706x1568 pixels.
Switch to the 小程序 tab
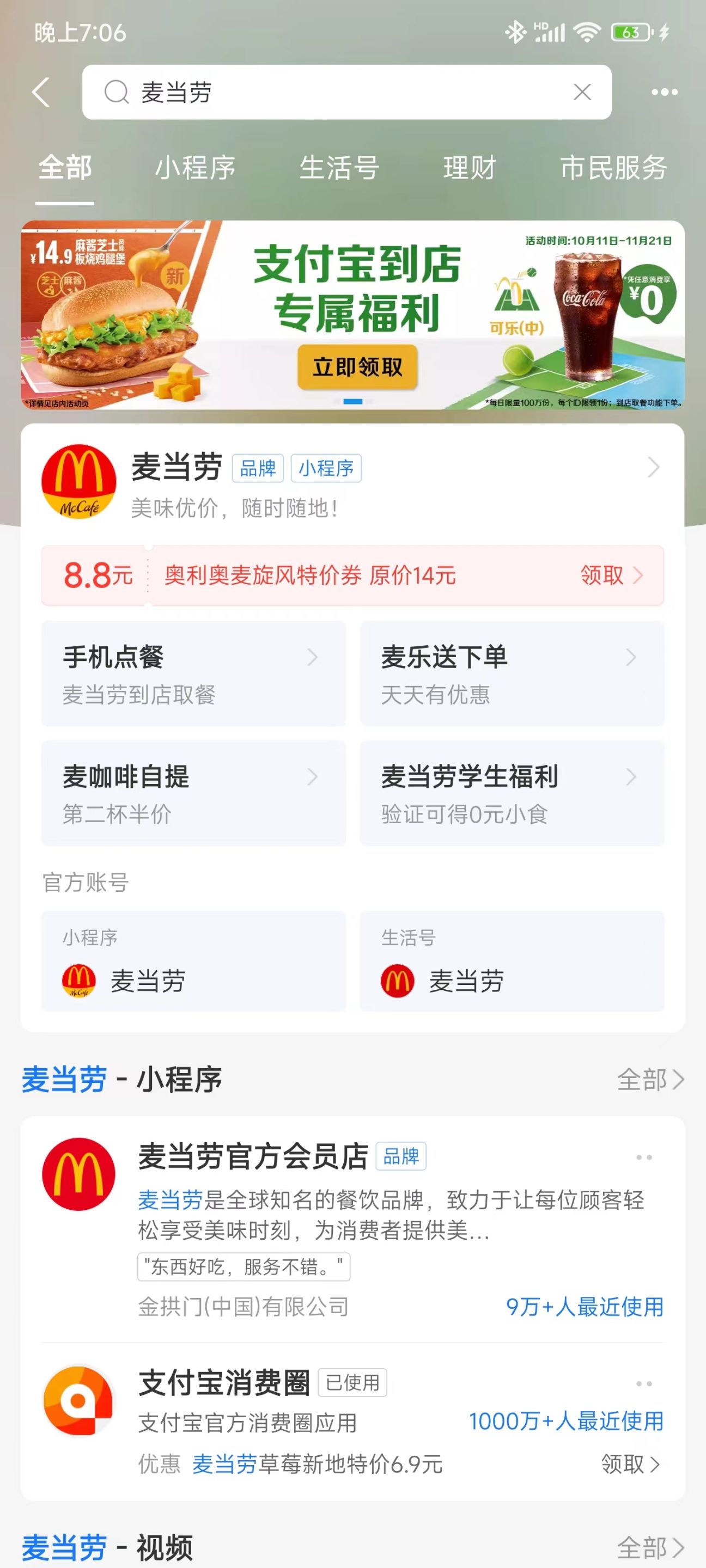tap(195, 168)
